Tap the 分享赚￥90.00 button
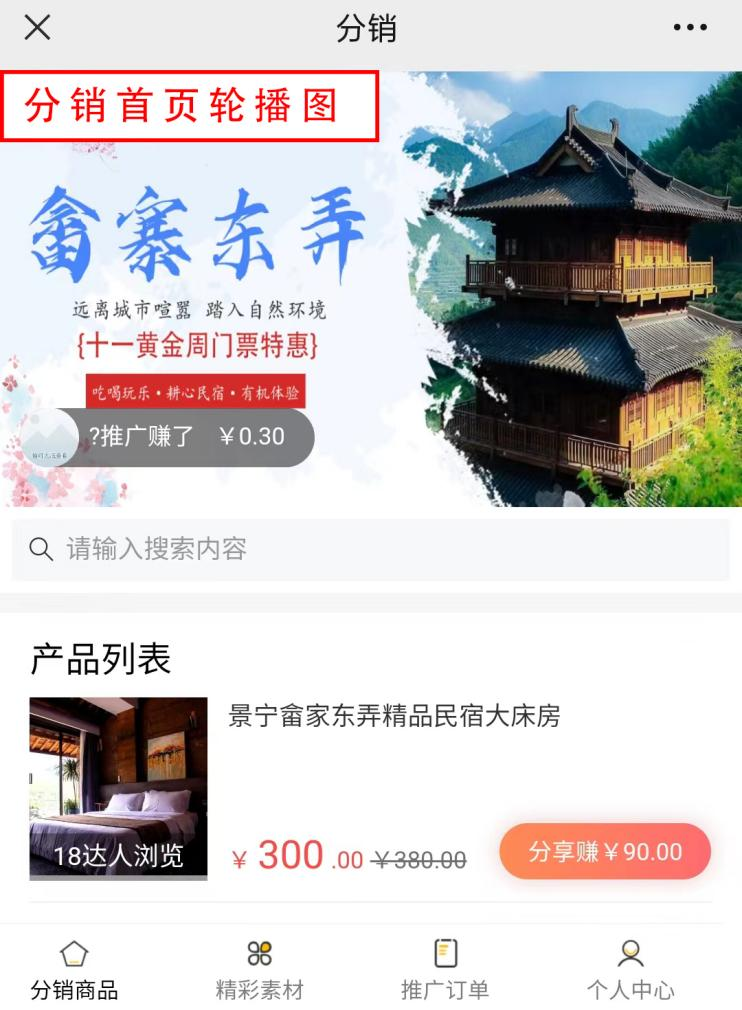 (x=605, y=852)
